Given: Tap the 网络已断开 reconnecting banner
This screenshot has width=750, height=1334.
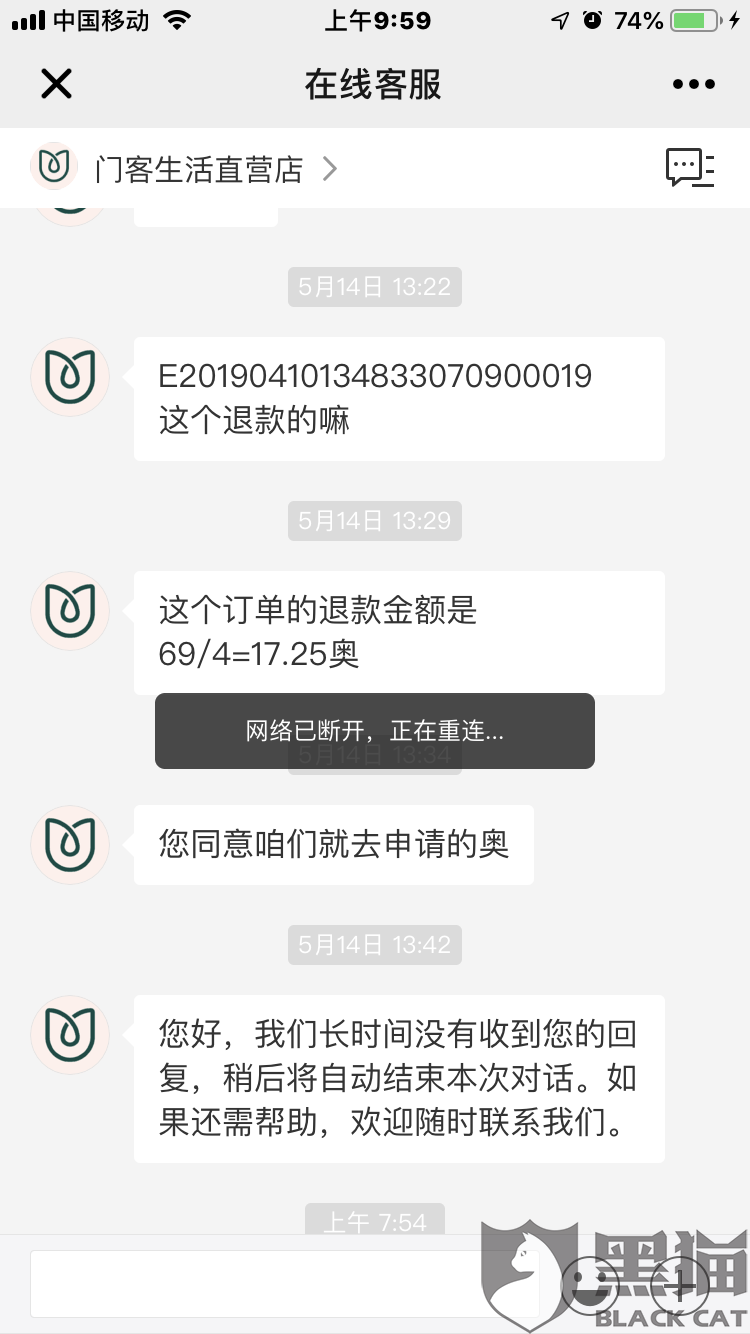Looking at the screenshot, I should 374,731.
